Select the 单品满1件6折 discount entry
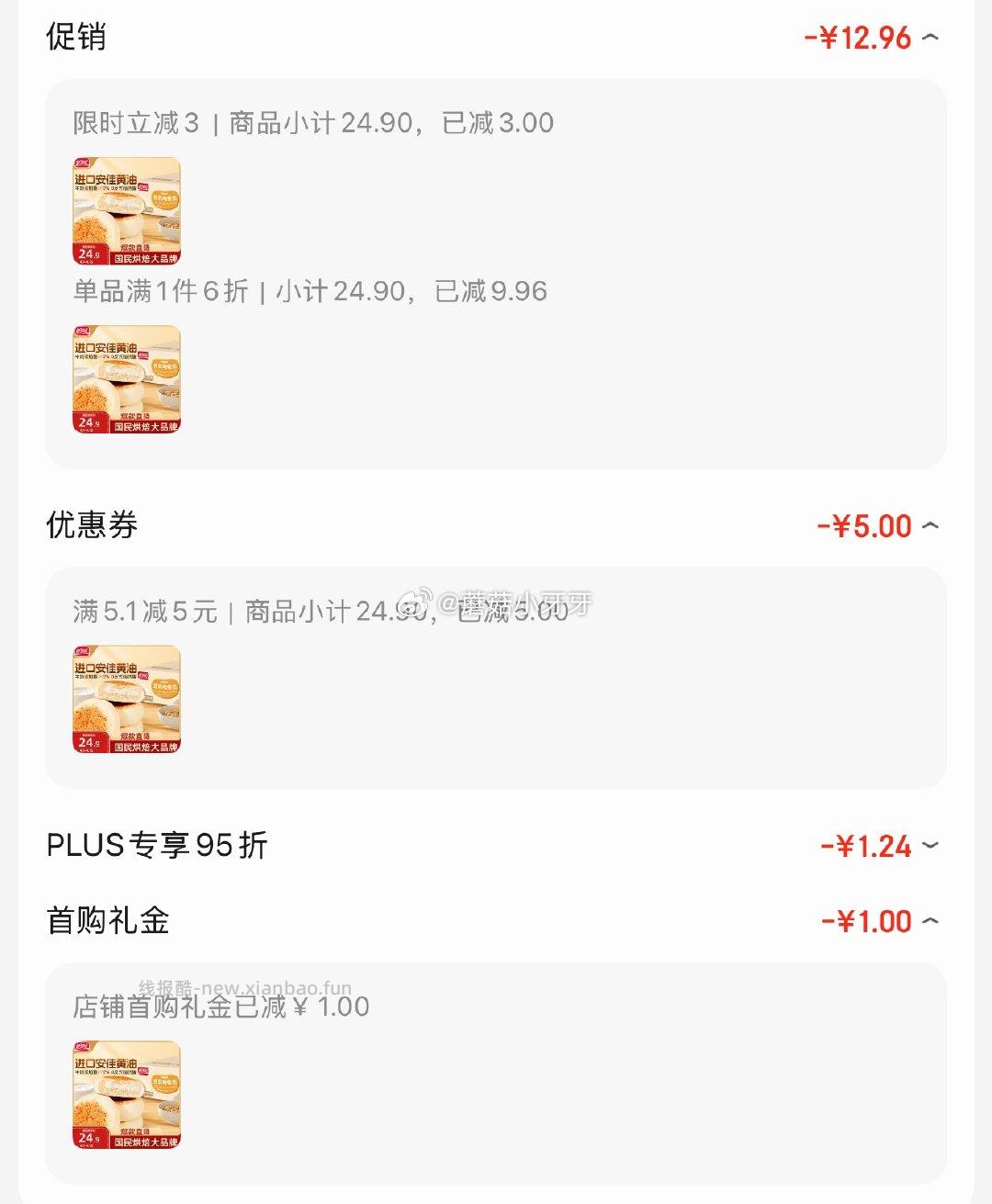The image size is (992, 1204). (x=310, y=291)
